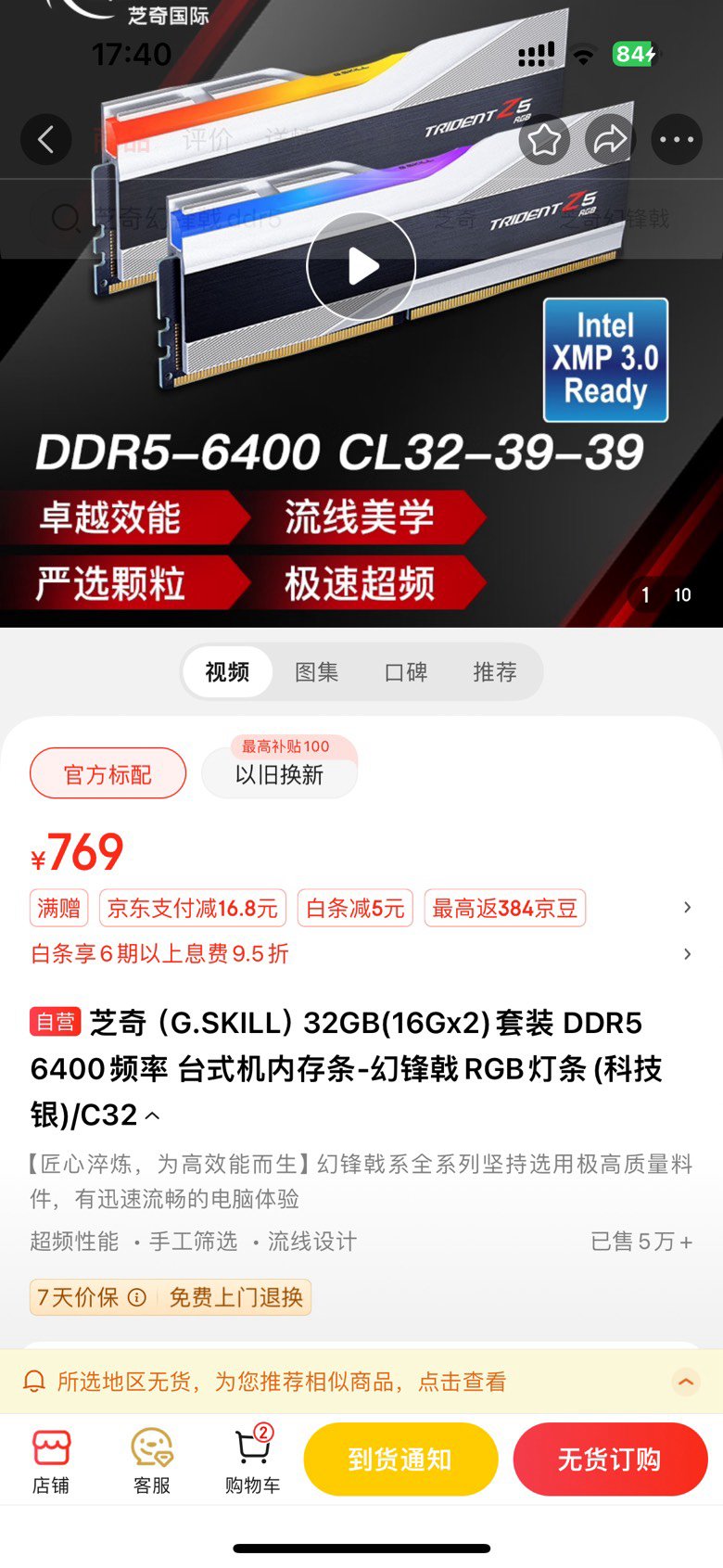Viewport: 723px width, 1568px height.
Task: Go back with the left arrow
Action: coord(46,140)
